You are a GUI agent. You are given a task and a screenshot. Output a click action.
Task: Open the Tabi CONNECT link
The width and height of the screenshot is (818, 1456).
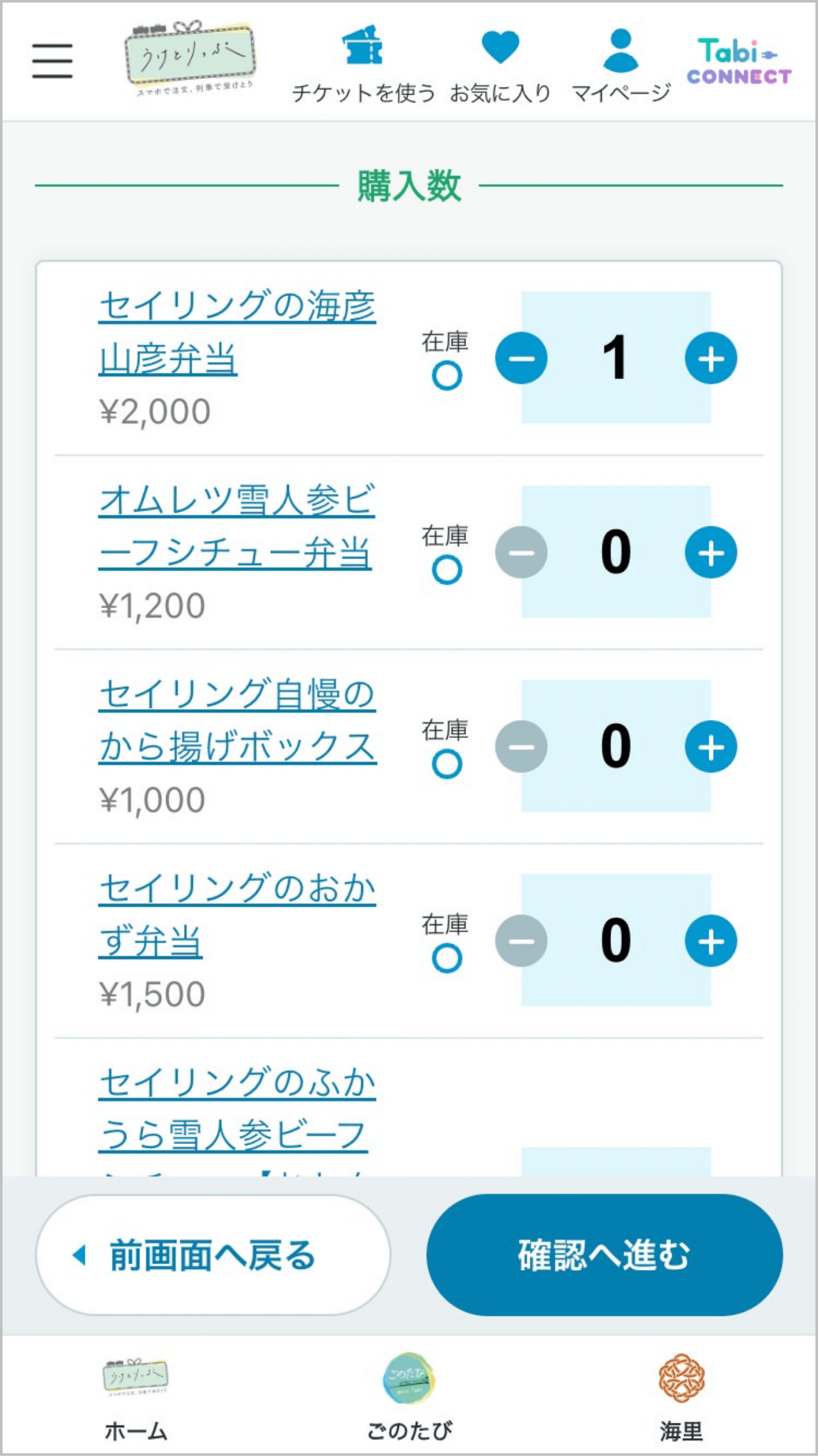point(739,61)
